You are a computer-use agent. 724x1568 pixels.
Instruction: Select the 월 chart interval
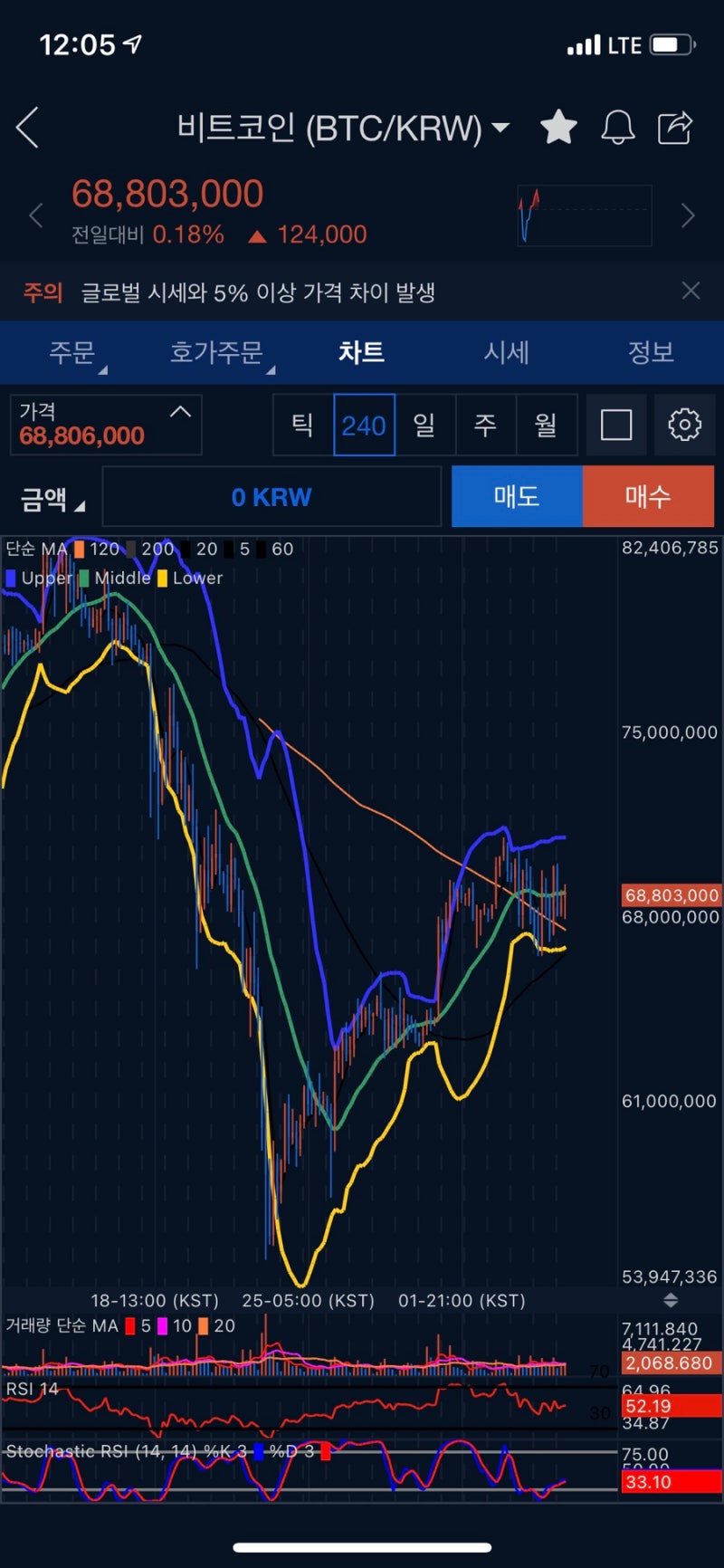click(546, 425)
